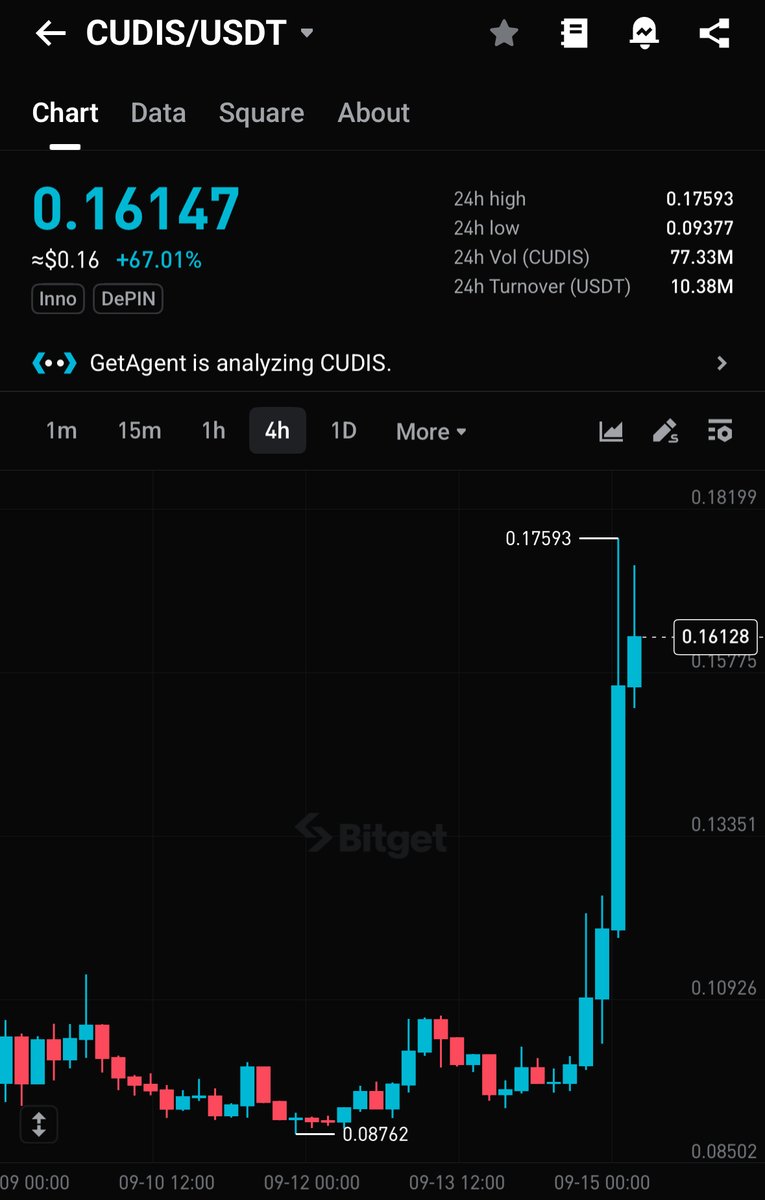Select the 4h chart interval
The width and height of the screenshot is (765, 1200).
[x=277, y=431]
